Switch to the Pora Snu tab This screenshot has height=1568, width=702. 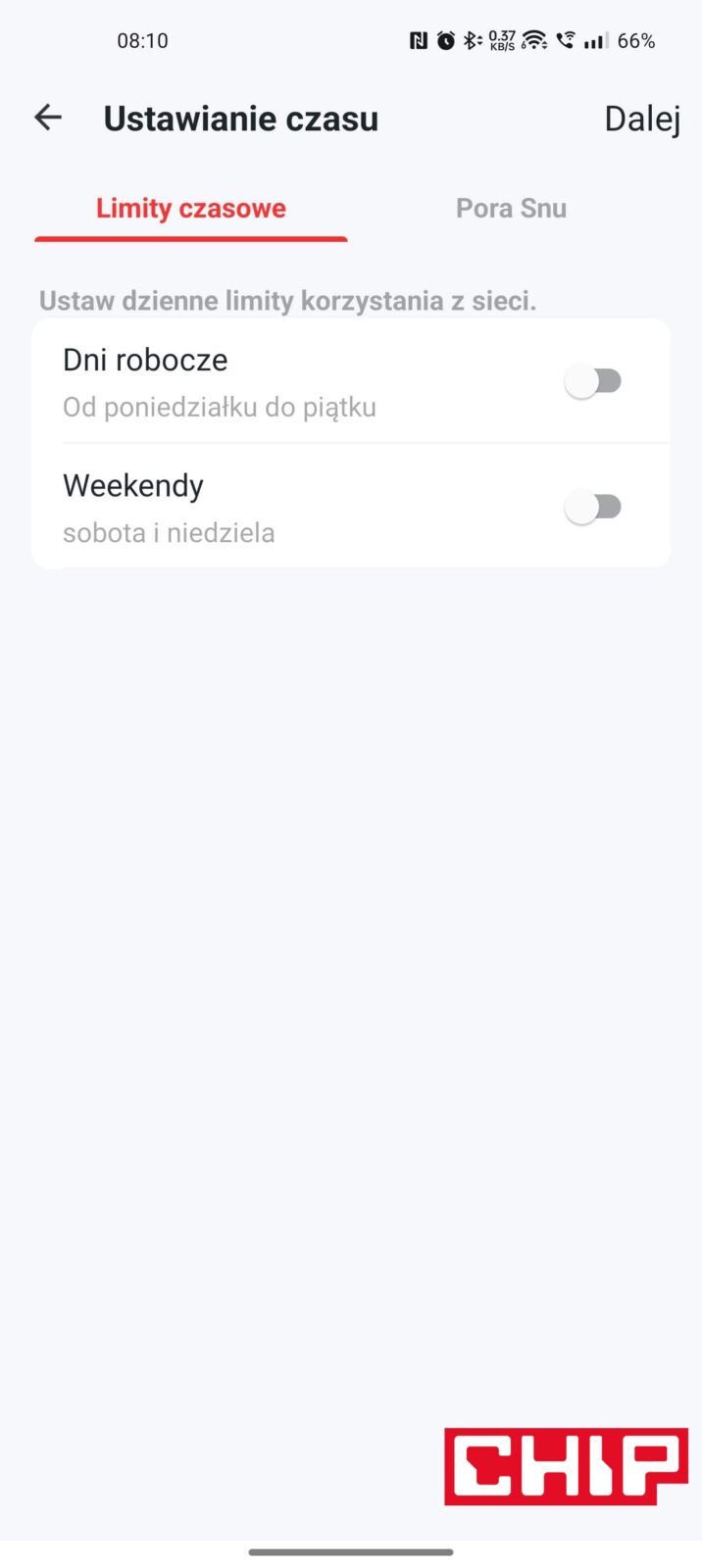511,208
